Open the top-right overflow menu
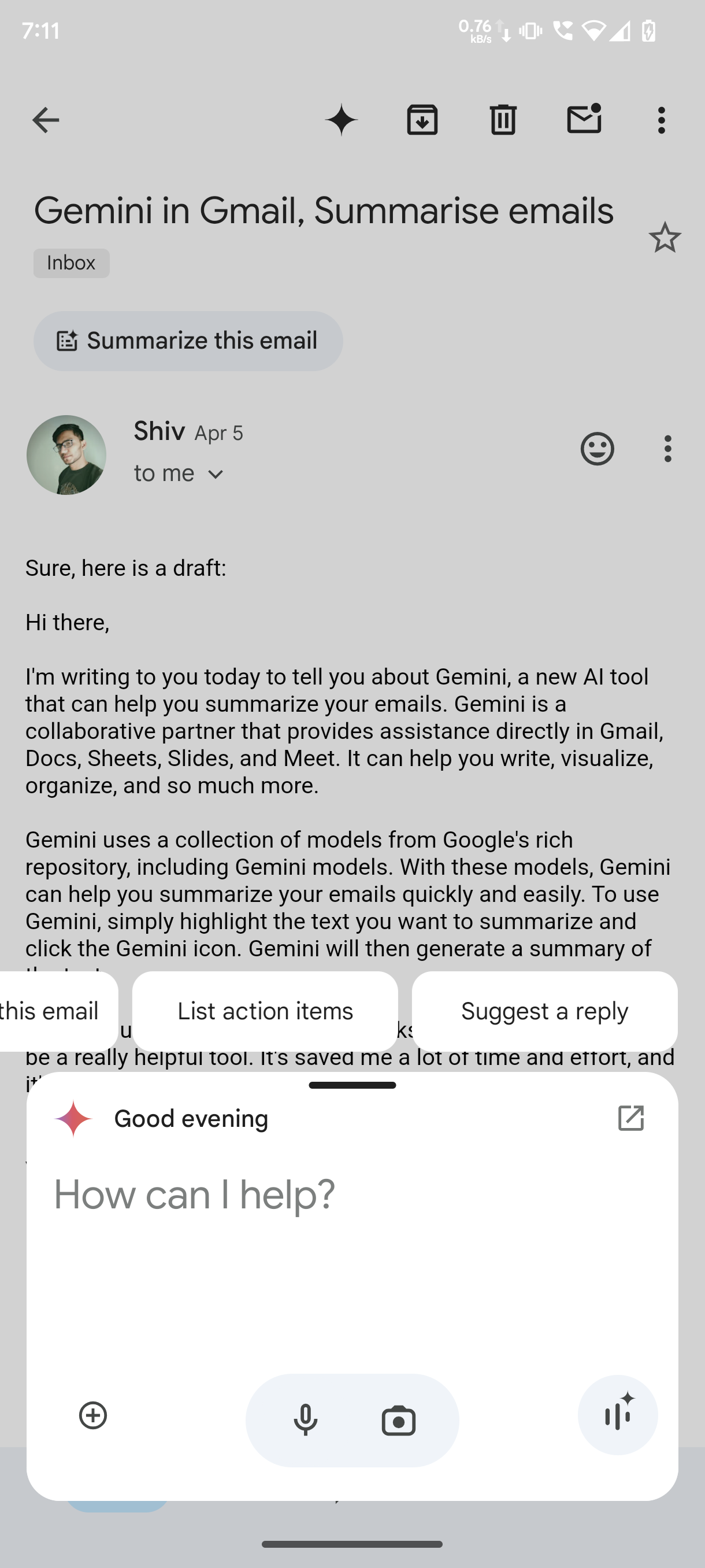 coord(661,120)
